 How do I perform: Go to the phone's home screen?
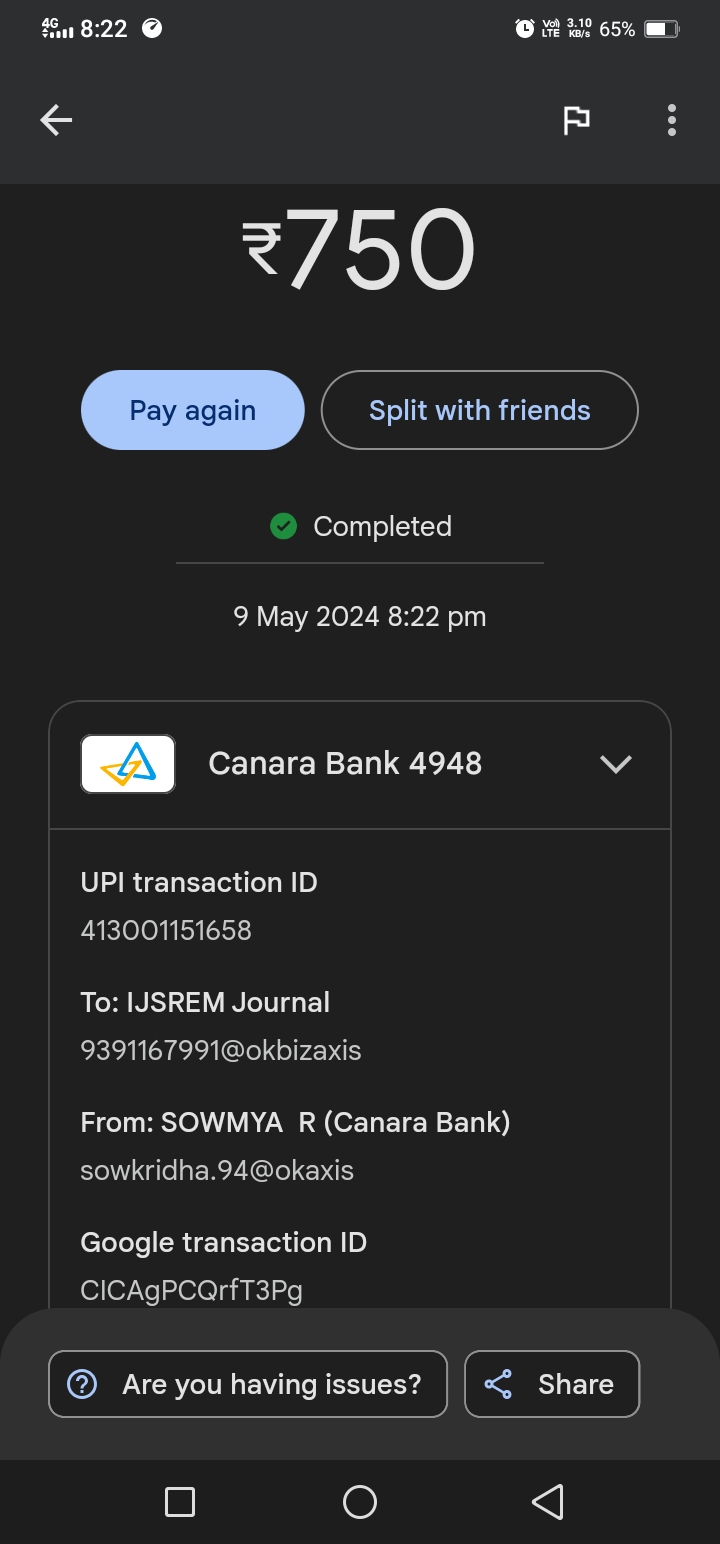360,1501
